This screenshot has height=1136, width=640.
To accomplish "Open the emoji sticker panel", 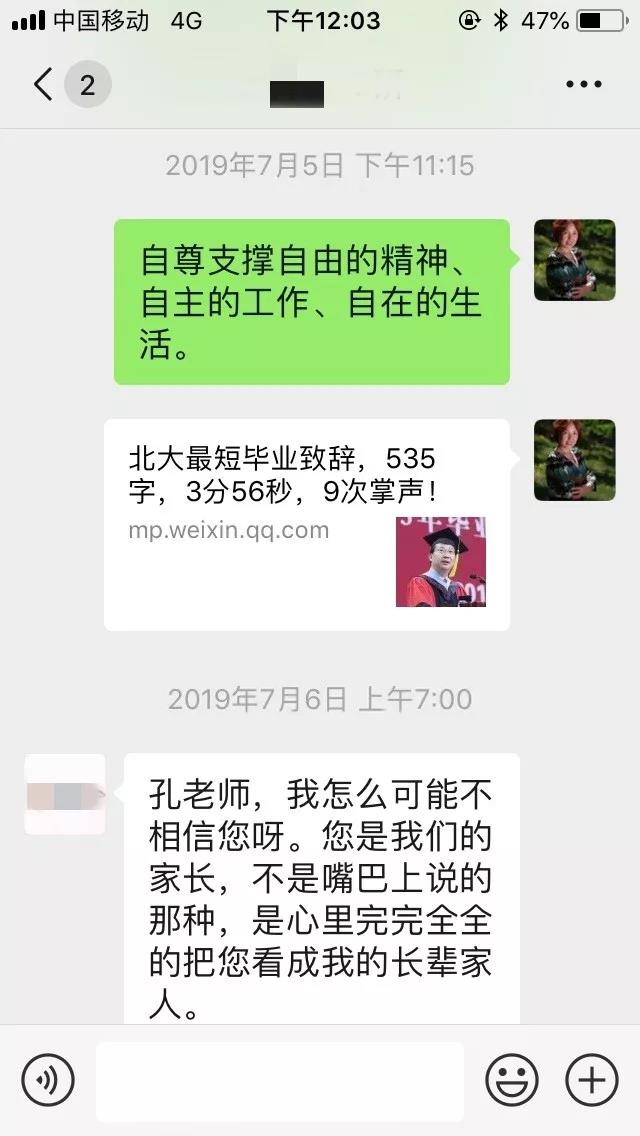I will click(511, 1080).
